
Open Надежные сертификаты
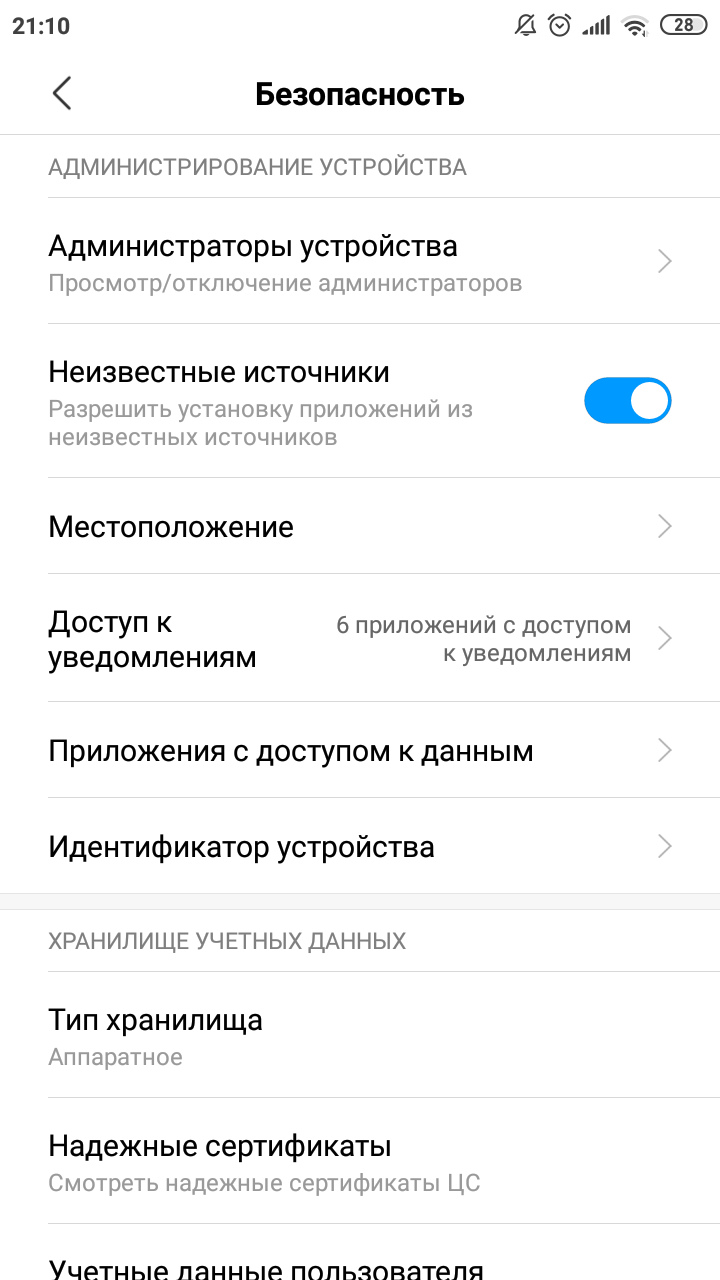point(360,1161)
